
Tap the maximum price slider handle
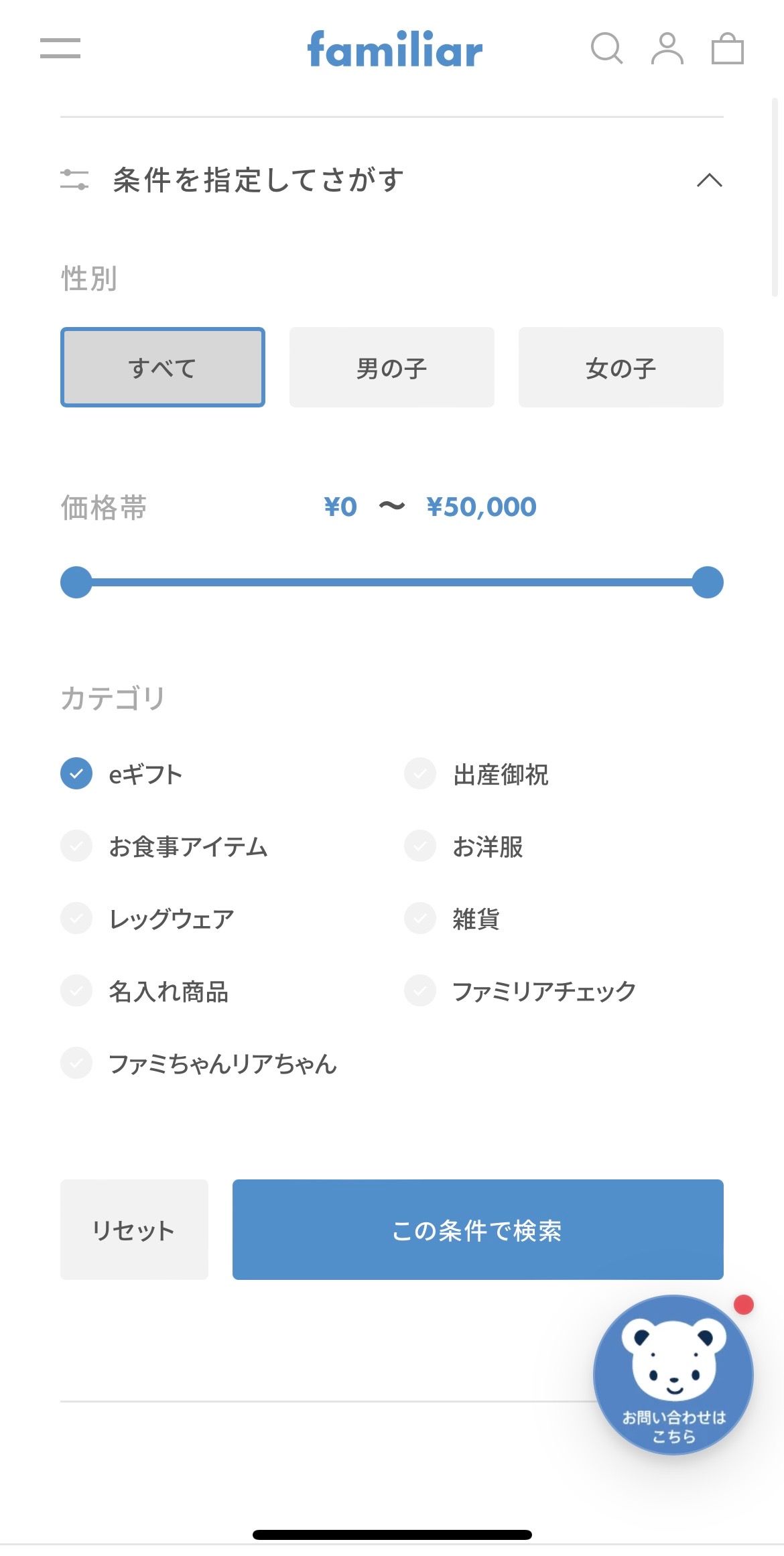[x=708, y=582]
